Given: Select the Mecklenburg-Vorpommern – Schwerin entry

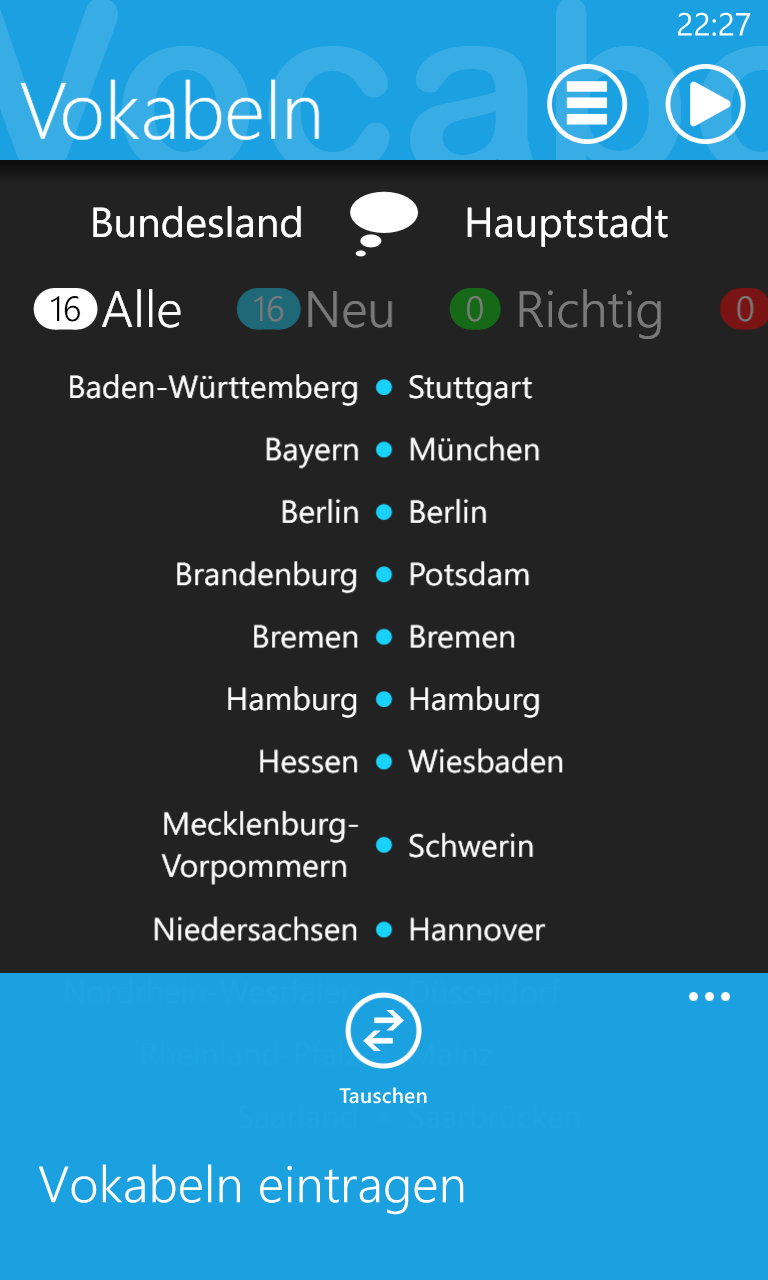Looking at the screenshot, I should point(384,845).
